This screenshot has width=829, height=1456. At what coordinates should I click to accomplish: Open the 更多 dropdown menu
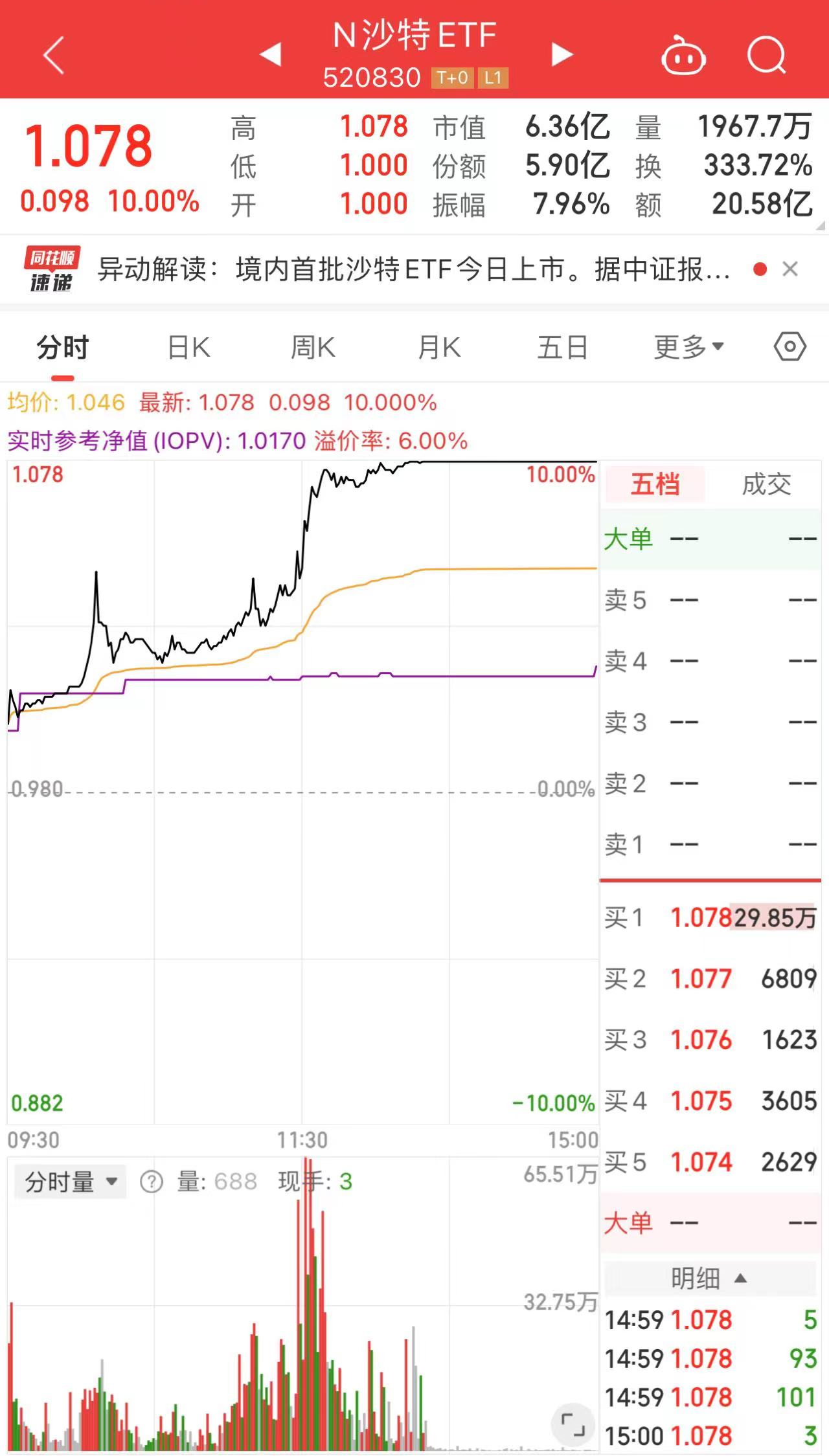688,347
